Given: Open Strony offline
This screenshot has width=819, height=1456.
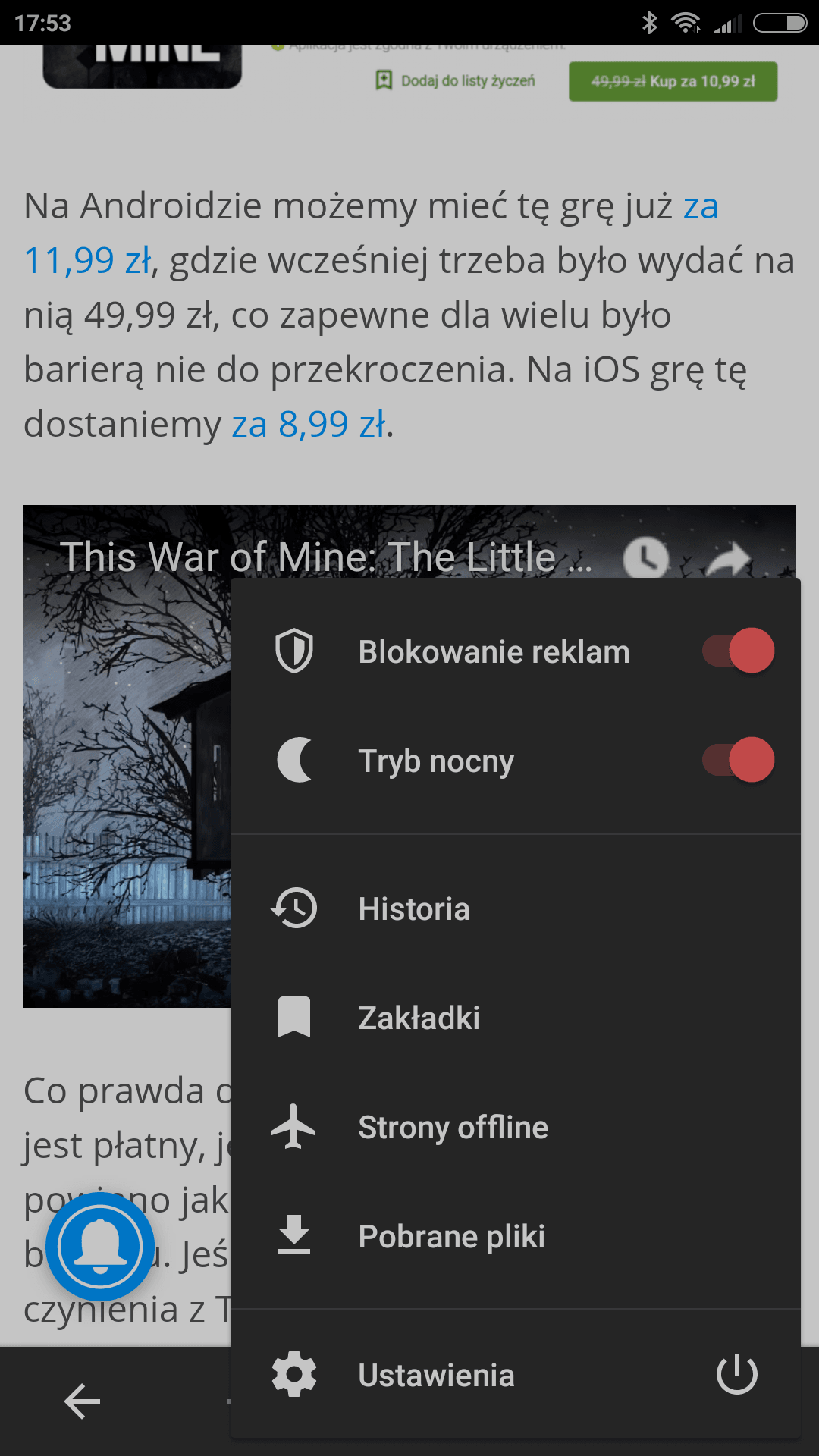Looking at the screenshot, I should coord(516,1127).
